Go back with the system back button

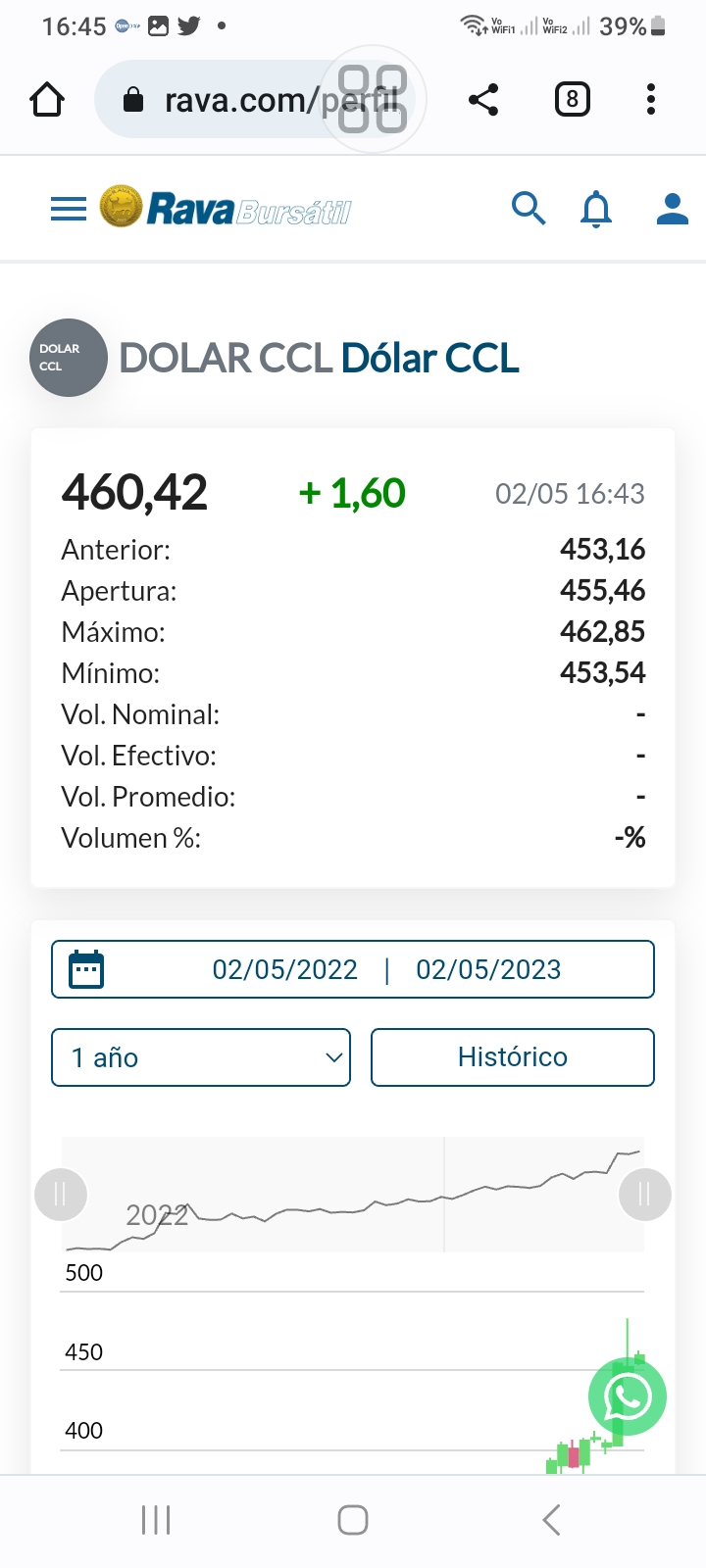pos(551,1520)
